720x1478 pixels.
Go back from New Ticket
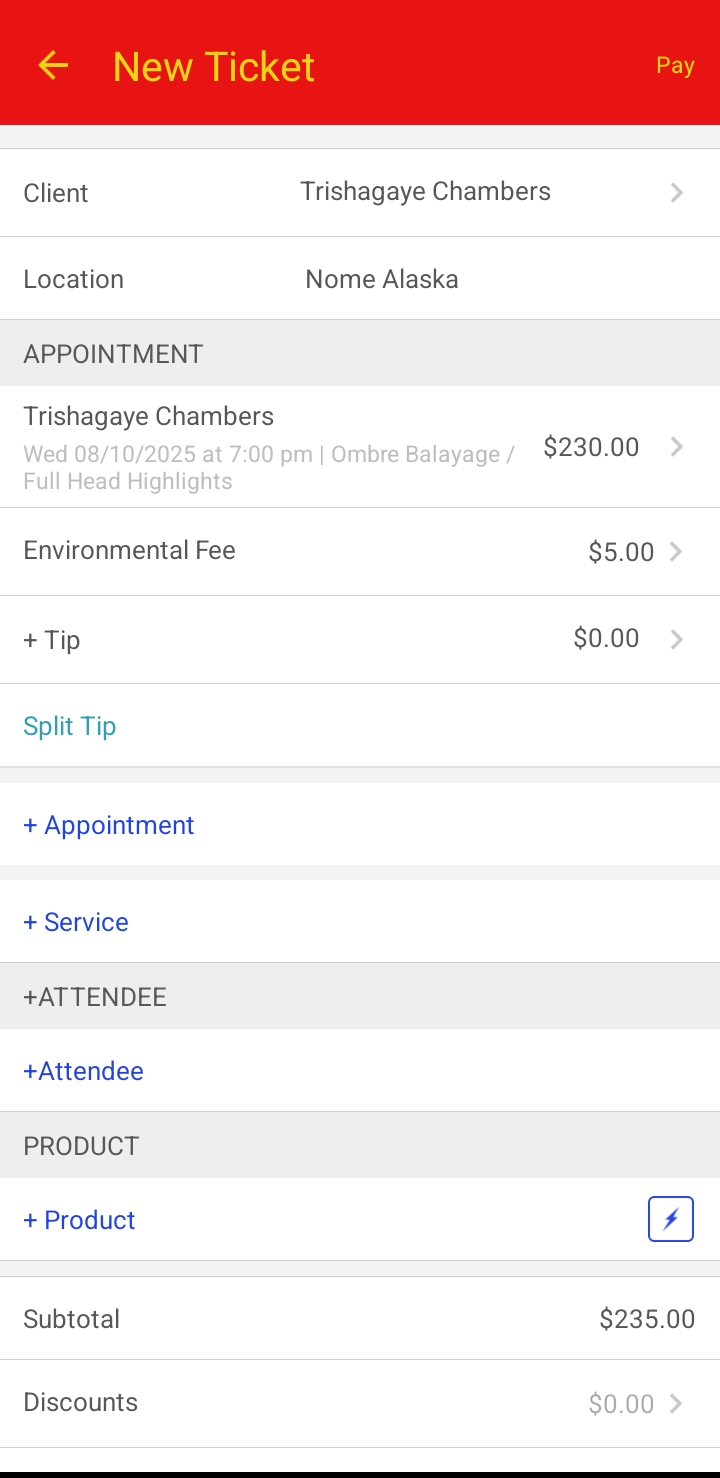(x=53, y=66)
